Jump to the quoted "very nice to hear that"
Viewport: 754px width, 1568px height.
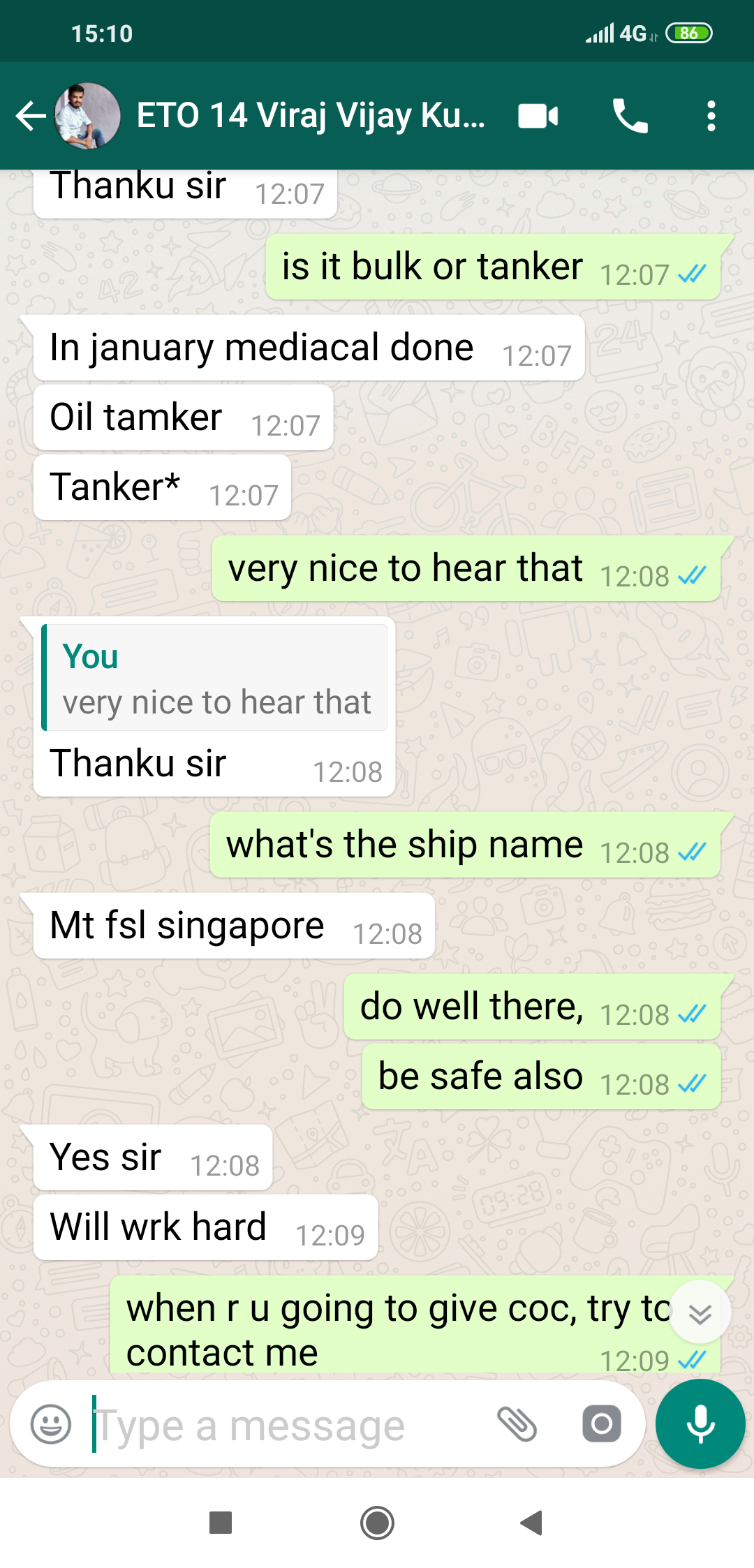click(215, 679)
